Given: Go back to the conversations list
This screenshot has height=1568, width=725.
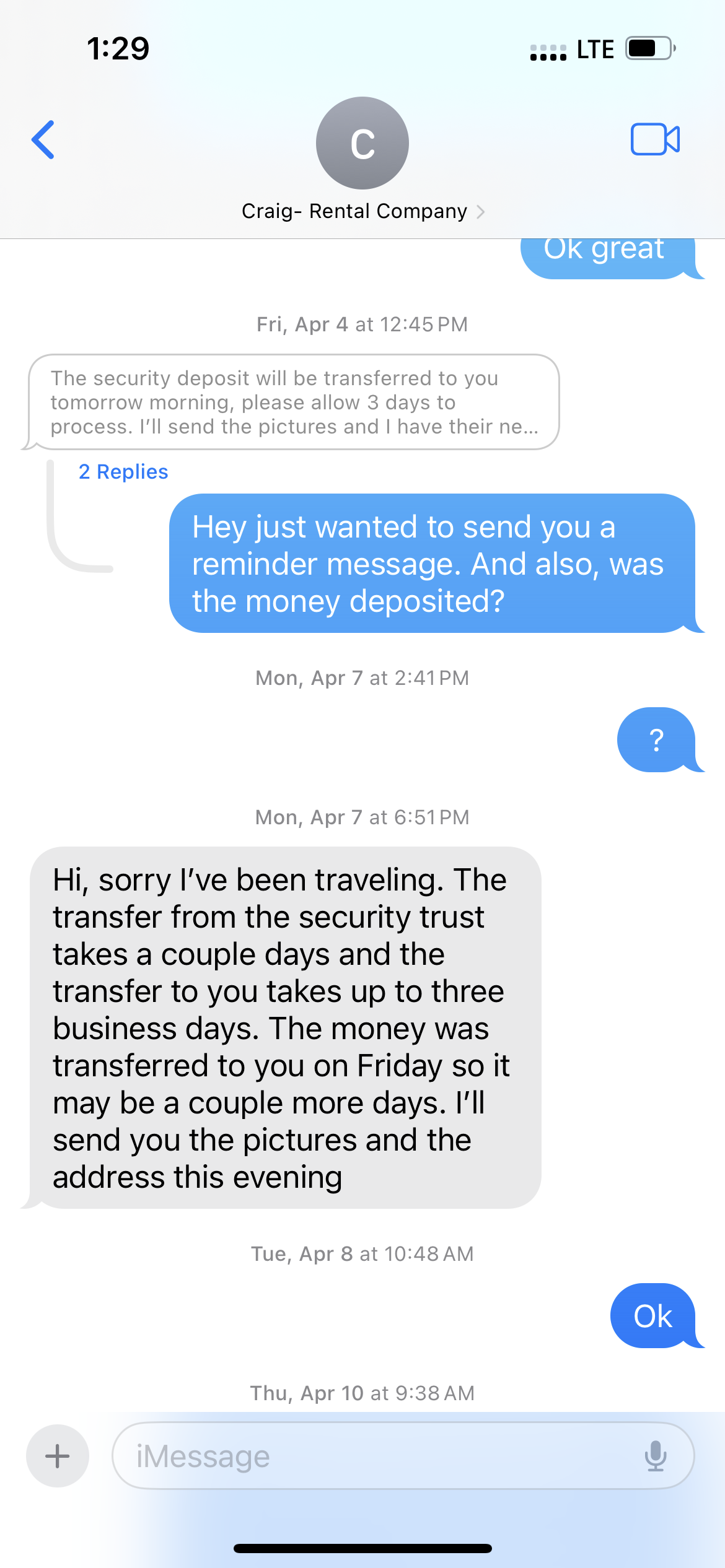Looking at the screenshot, I should coord(43,140).
